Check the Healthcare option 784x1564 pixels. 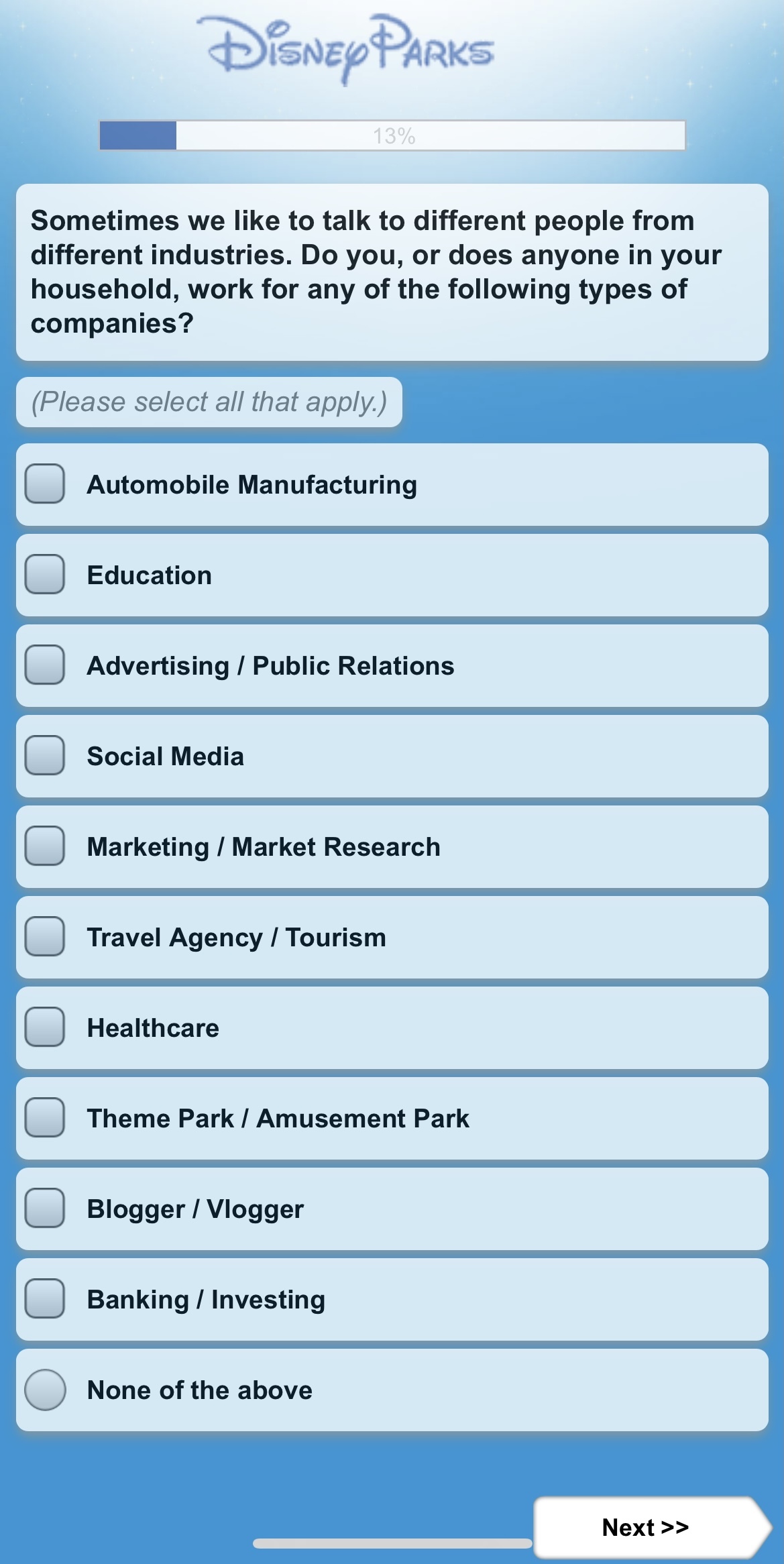[x=45, y=1027]
